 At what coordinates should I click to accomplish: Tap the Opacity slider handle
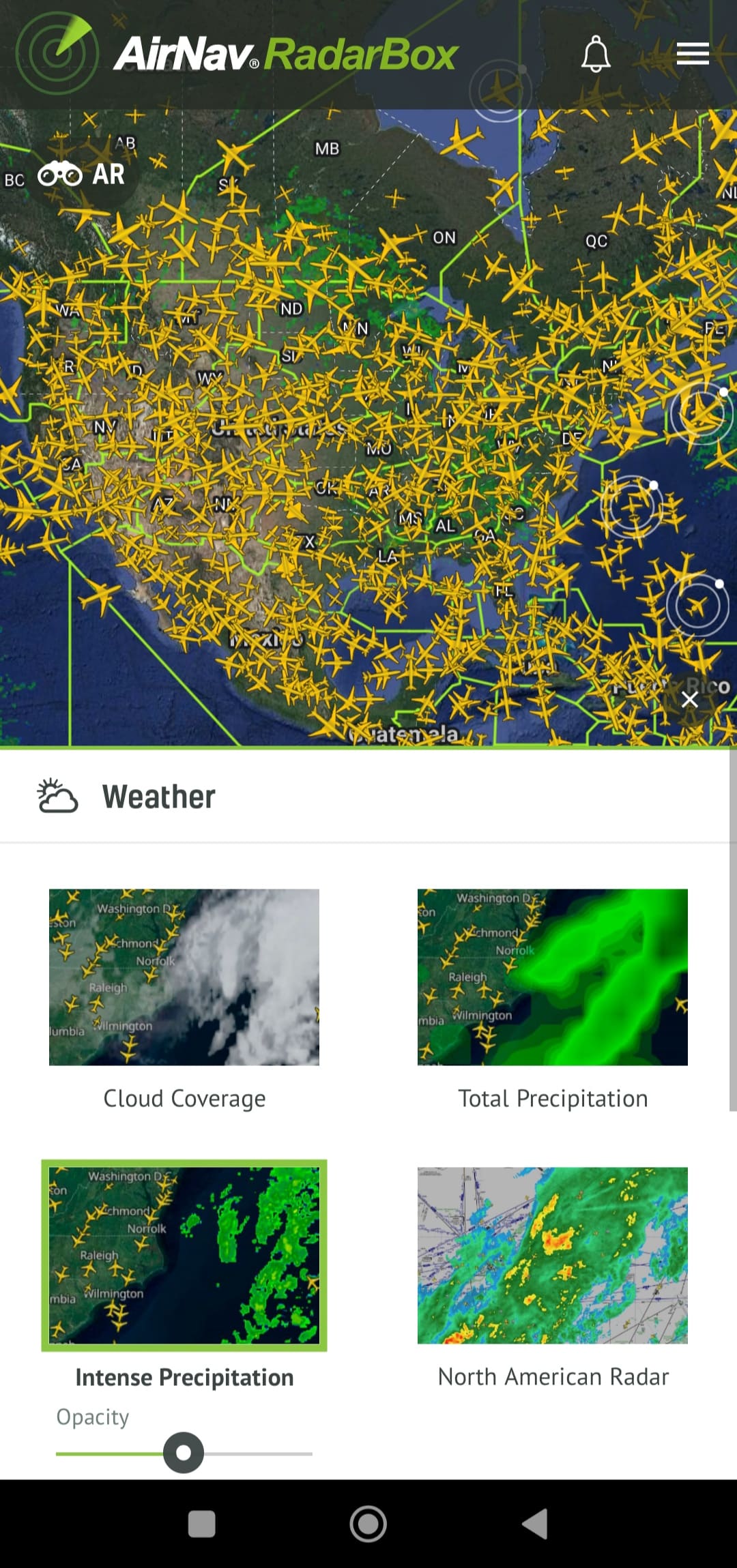coord(184,1453)
